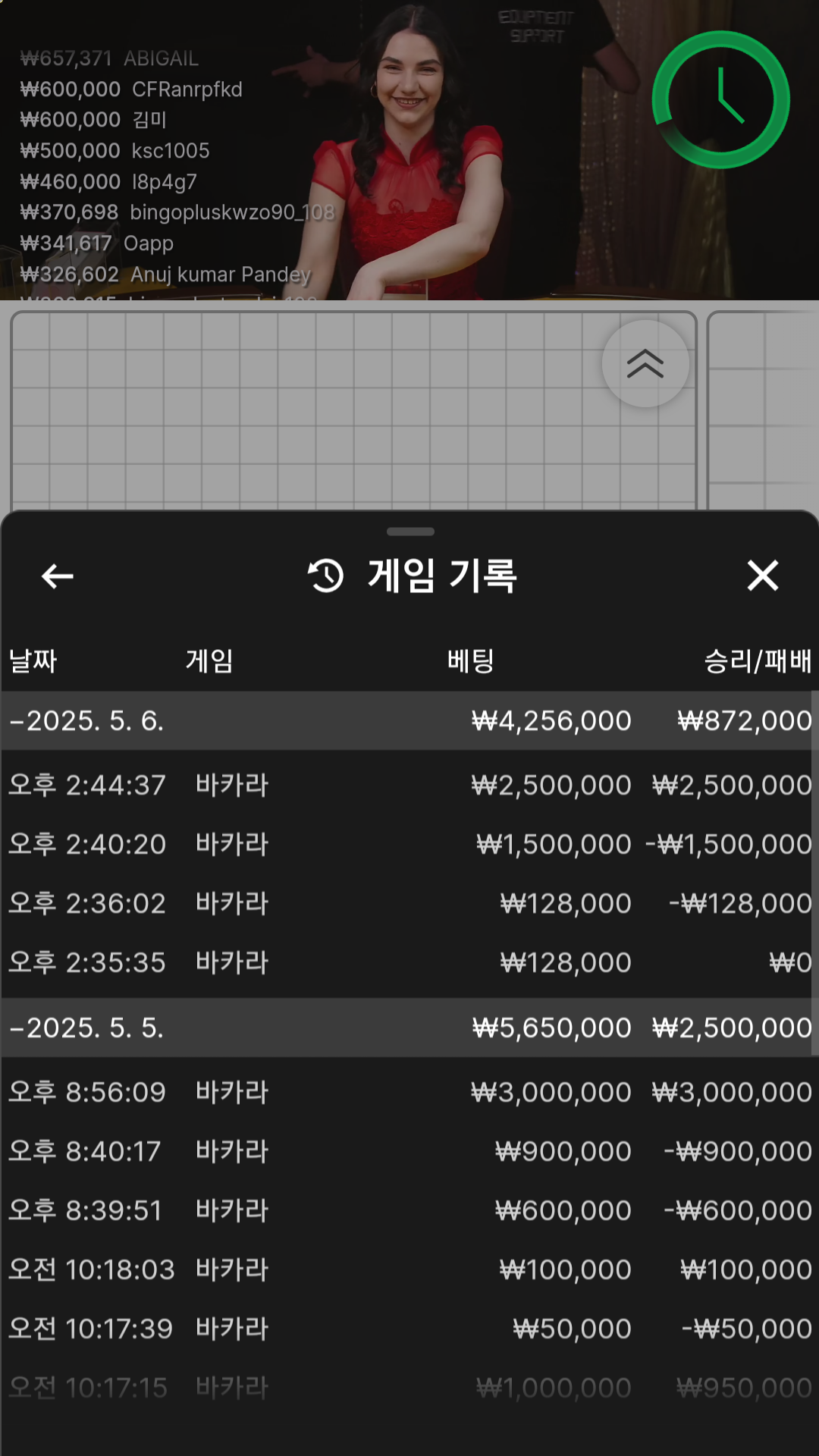Tap the double chevron up button
The width and height of the screenshot is (819, 1456).
(x=645, y=364)
